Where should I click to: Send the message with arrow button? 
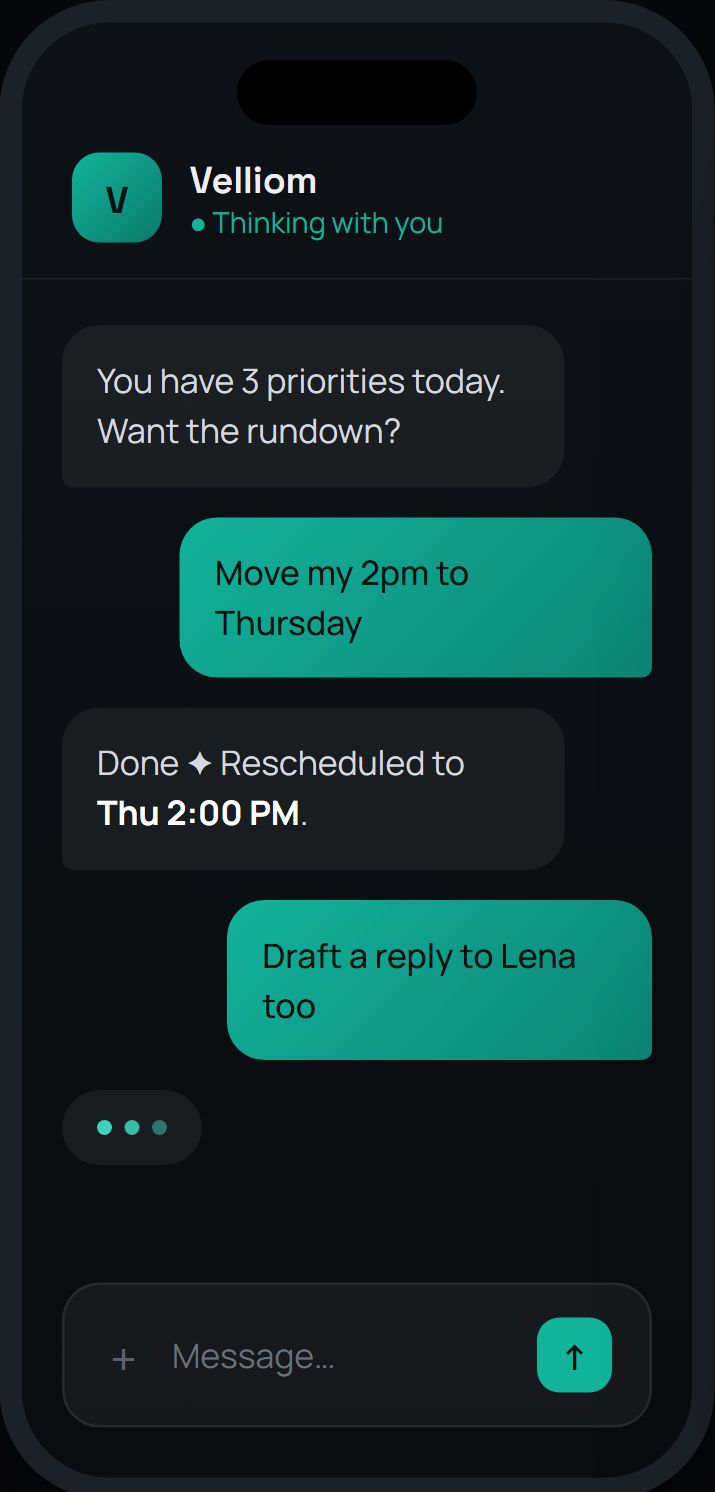[574, 1355]
